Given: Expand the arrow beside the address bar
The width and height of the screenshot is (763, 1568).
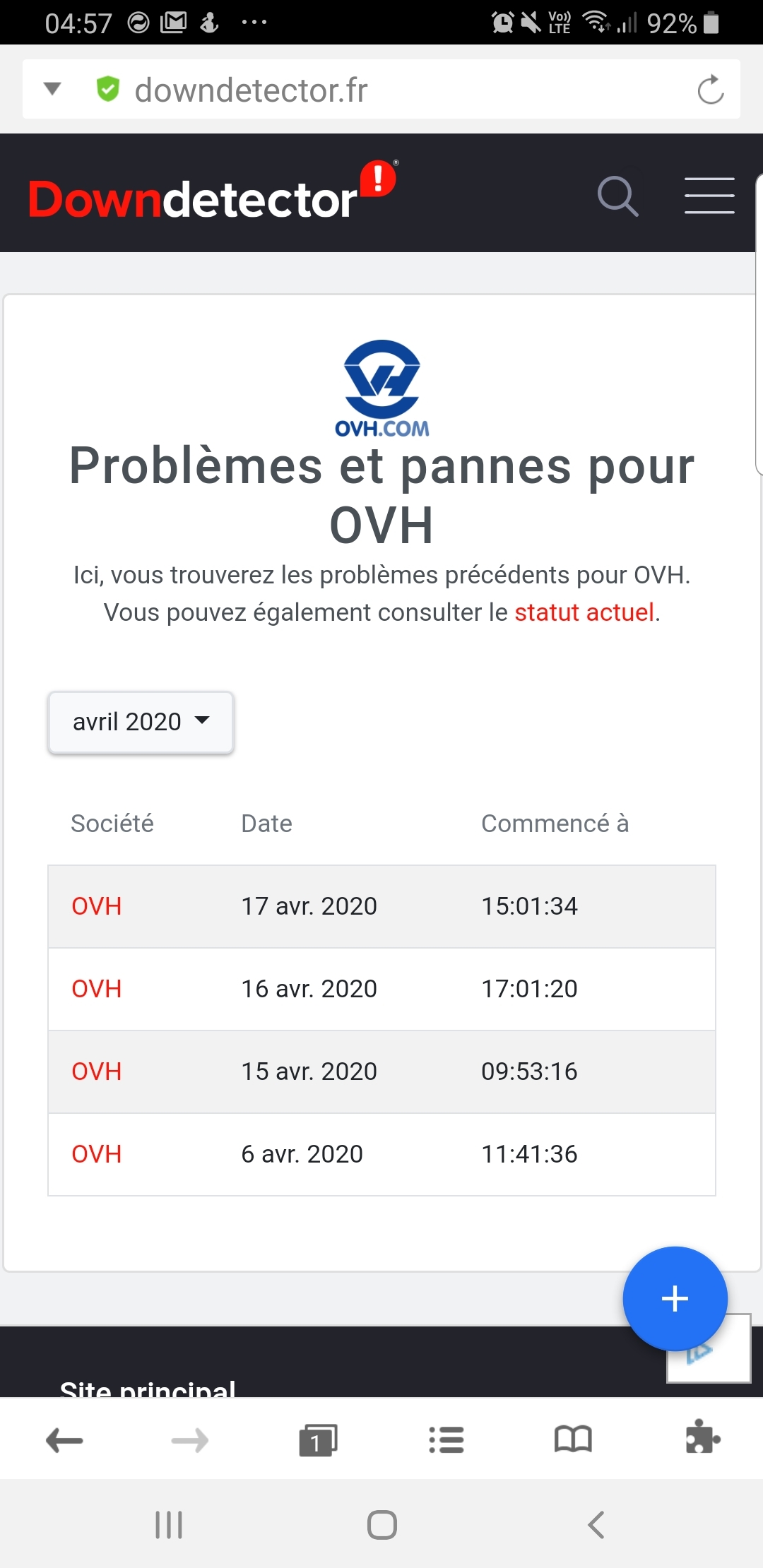Looking at the screenshot, I should tap(52, 89).
